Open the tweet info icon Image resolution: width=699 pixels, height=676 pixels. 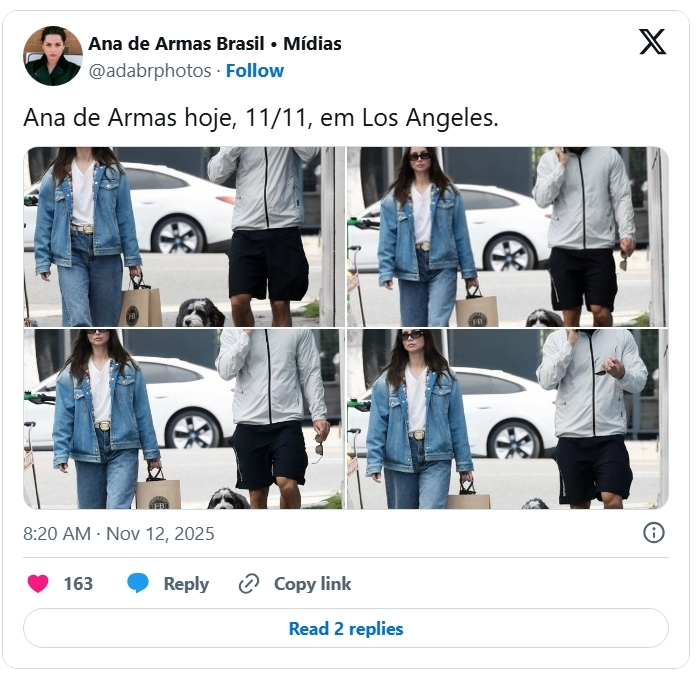coord(653,533)
